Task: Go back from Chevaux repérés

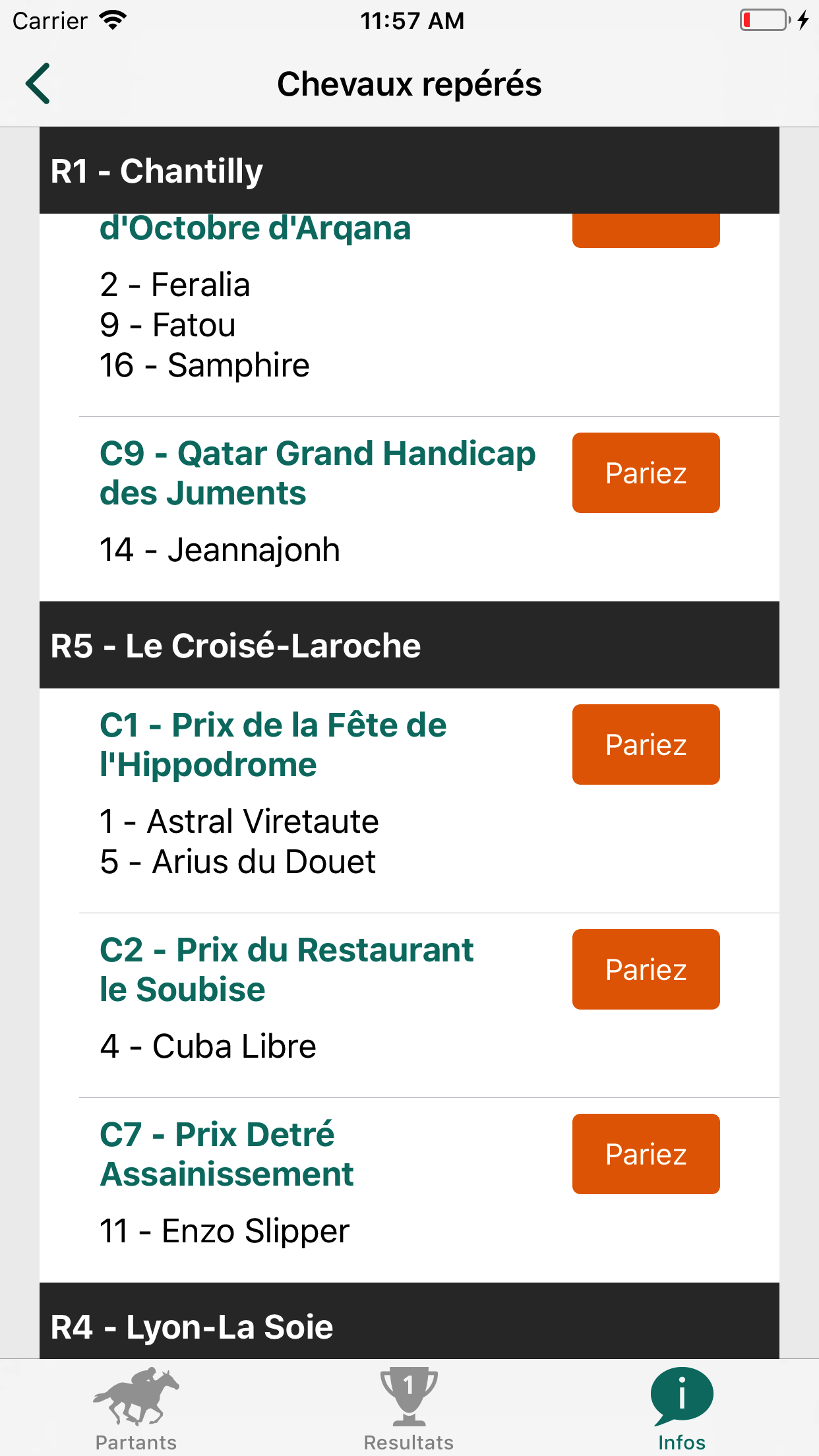Action: [x=38, y=84]
